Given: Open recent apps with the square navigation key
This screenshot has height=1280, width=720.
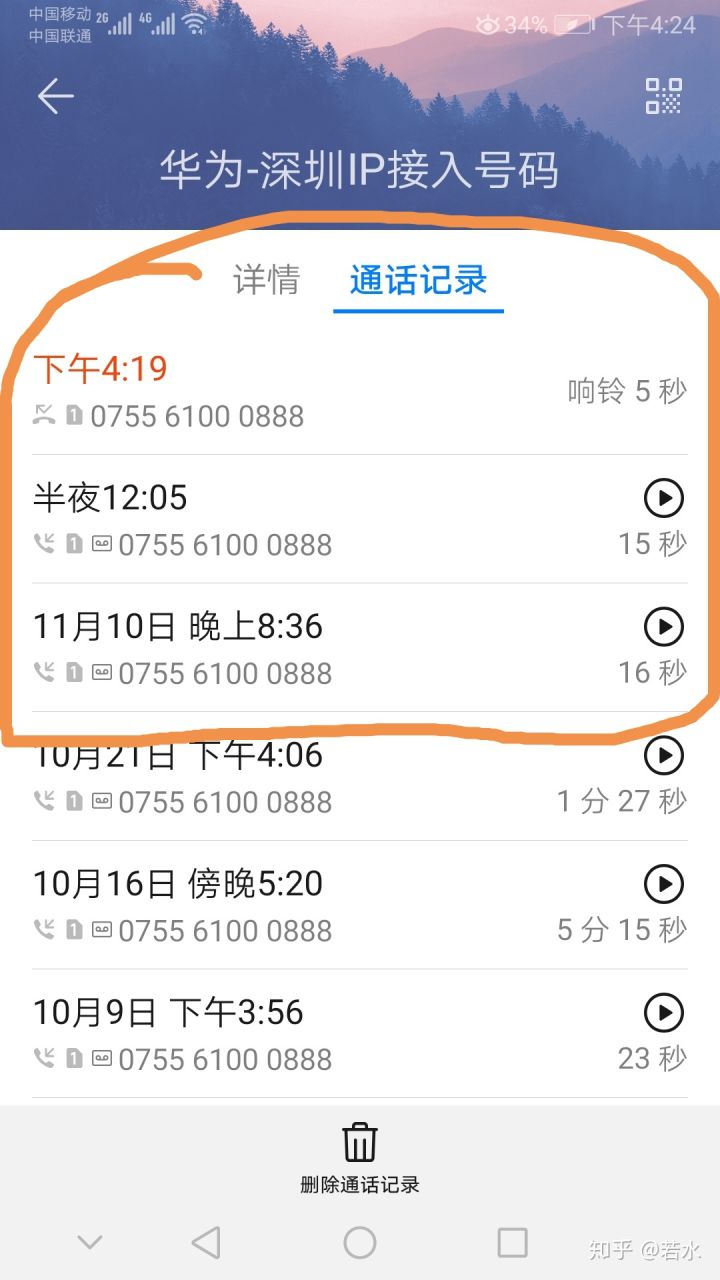Looking at the screenshot, I should pyautogui.click(x=512, y=1244).
